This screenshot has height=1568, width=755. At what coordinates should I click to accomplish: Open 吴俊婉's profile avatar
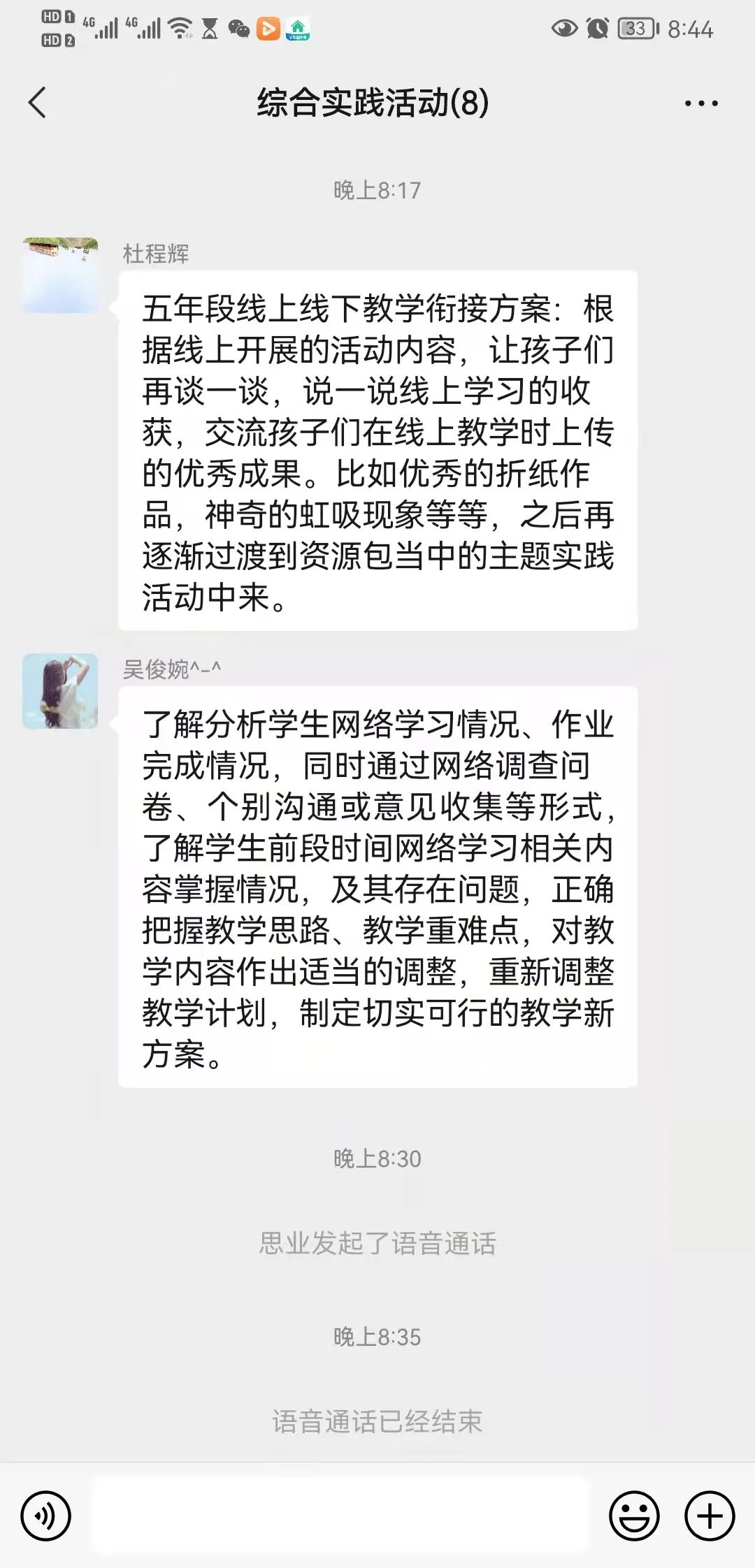tap(60, 691)
